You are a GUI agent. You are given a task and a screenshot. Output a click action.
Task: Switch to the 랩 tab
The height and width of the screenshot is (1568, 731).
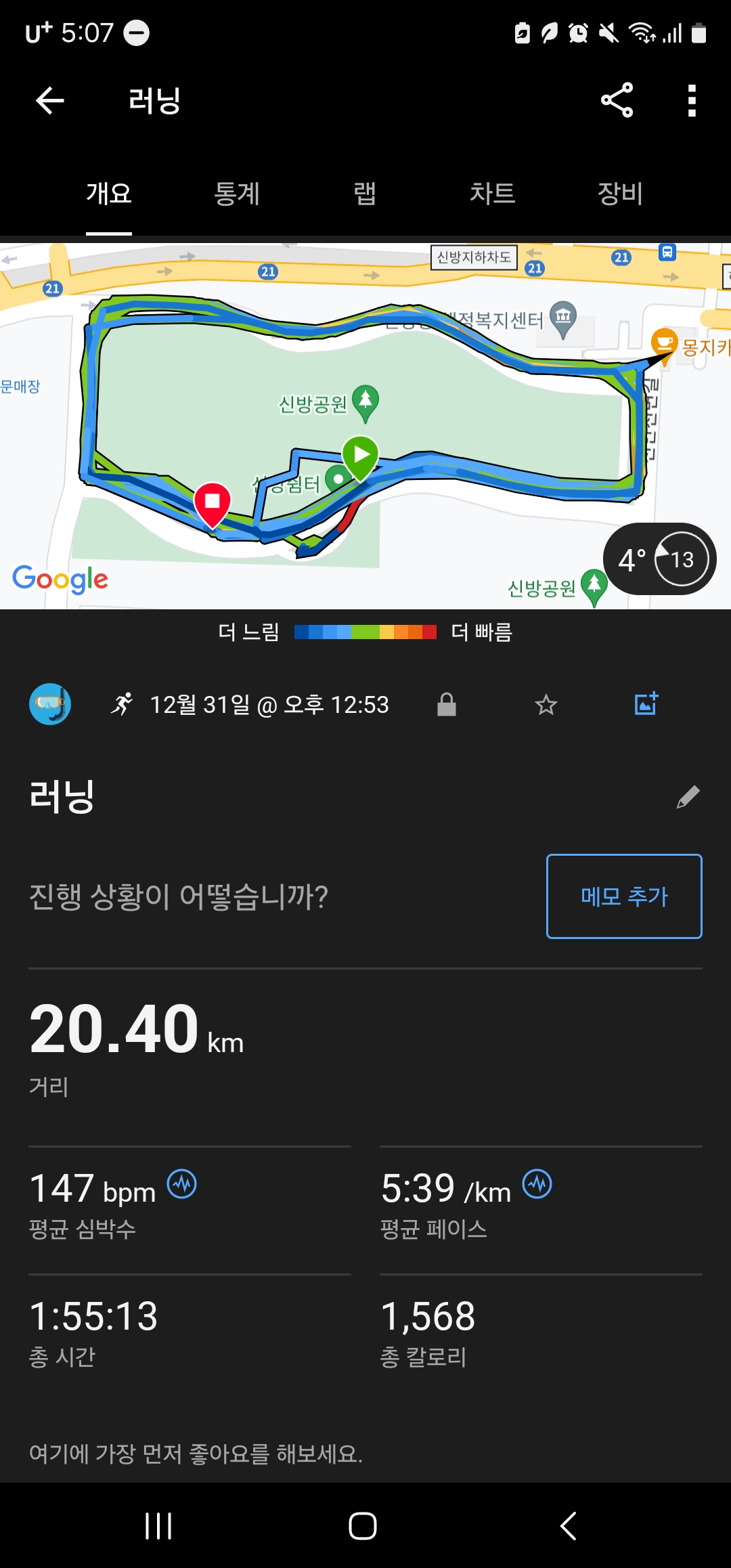tap(364, 194)
